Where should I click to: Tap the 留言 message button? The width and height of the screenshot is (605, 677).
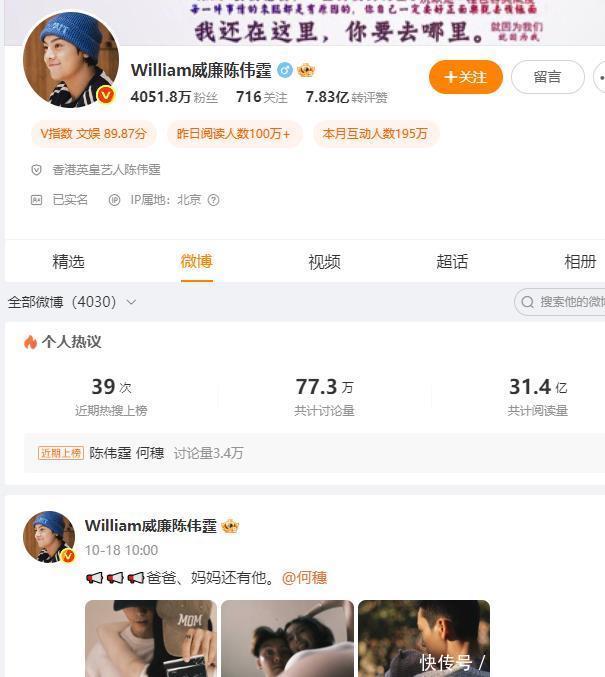point(547,77)
